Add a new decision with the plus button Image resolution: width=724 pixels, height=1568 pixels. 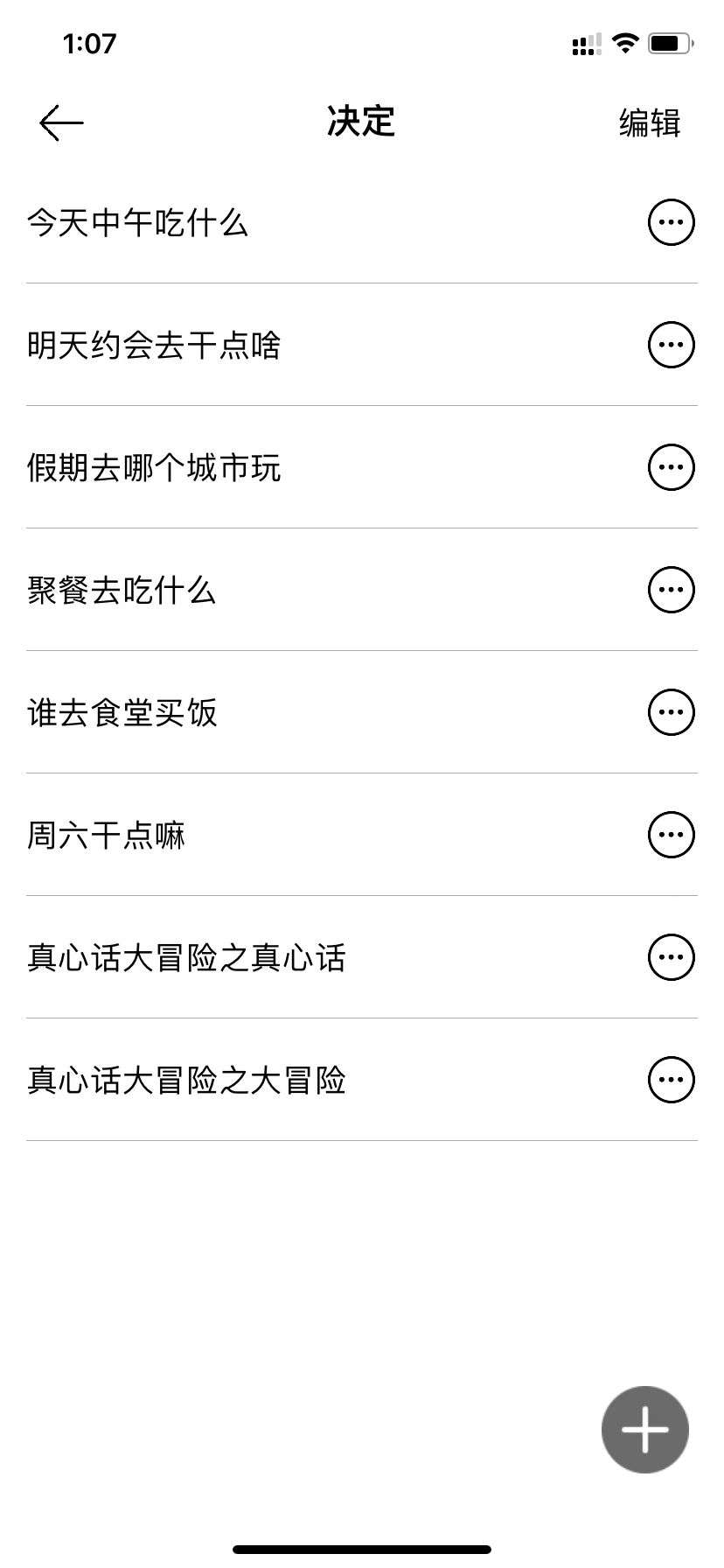645,1430
